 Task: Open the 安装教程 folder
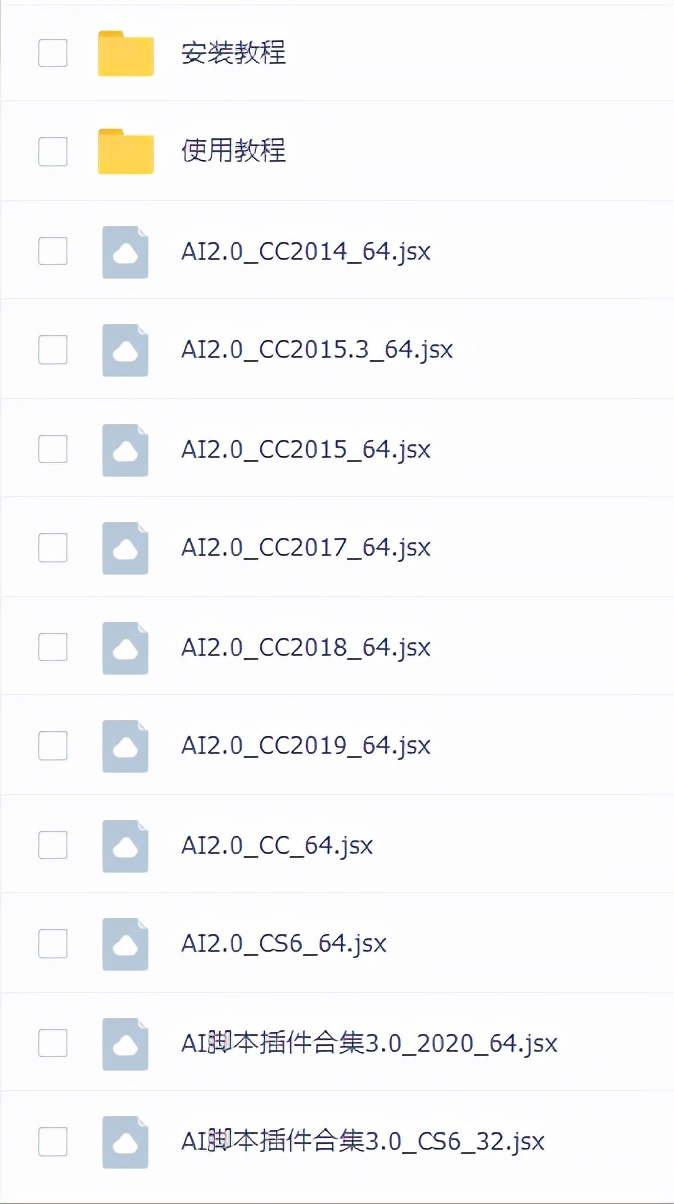tap(234, 52)
